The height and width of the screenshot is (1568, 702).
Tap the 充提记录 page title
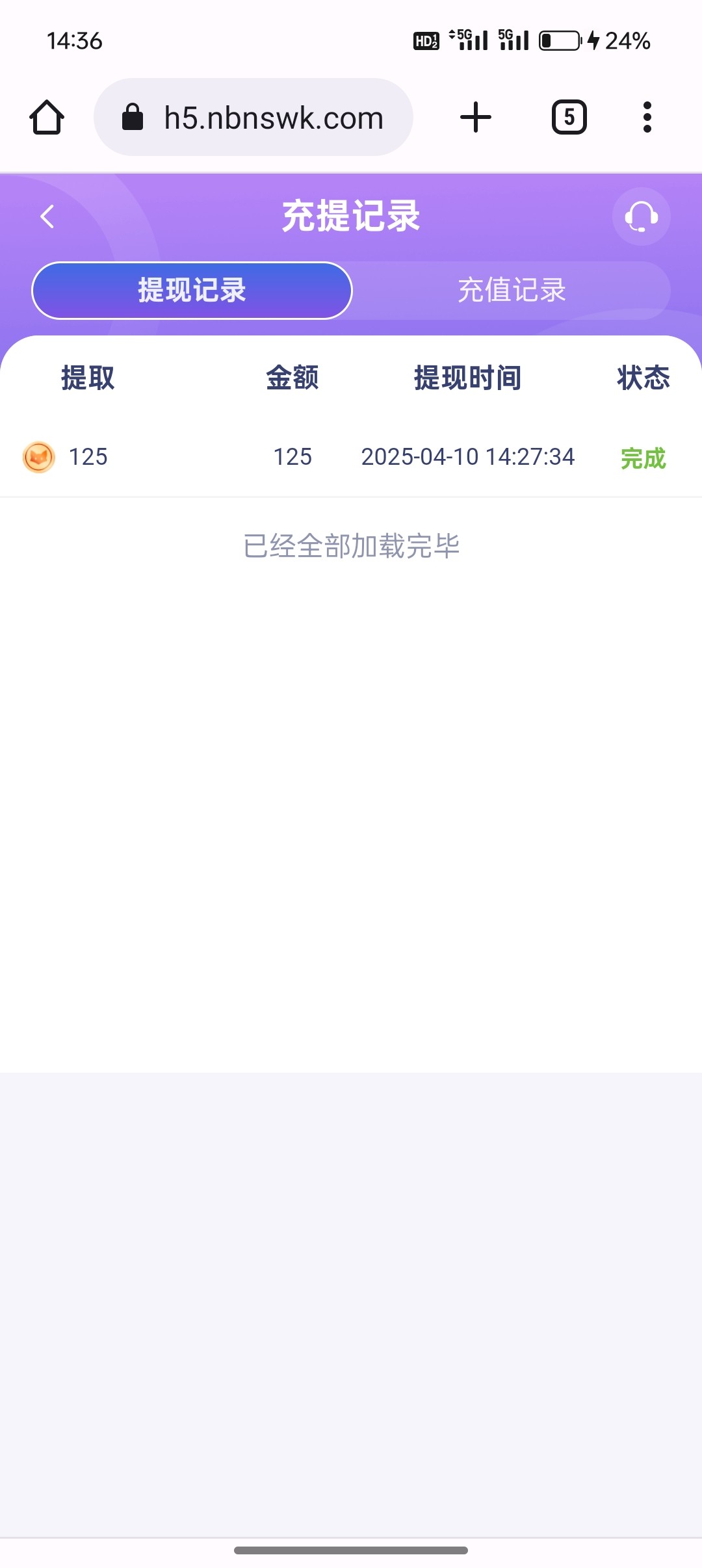tap(351, 216)
